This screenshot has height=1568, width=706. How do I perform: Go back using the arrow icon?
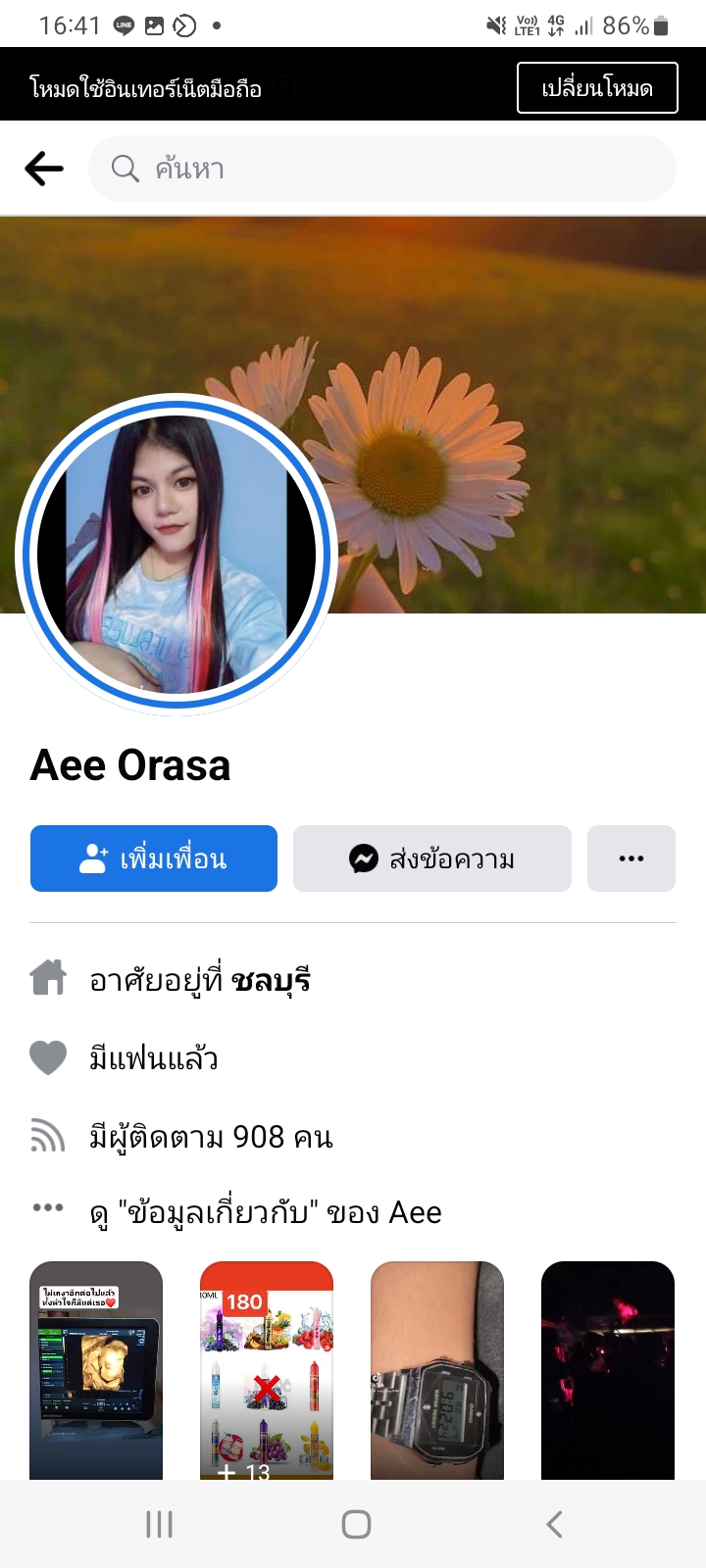point(44,169)
